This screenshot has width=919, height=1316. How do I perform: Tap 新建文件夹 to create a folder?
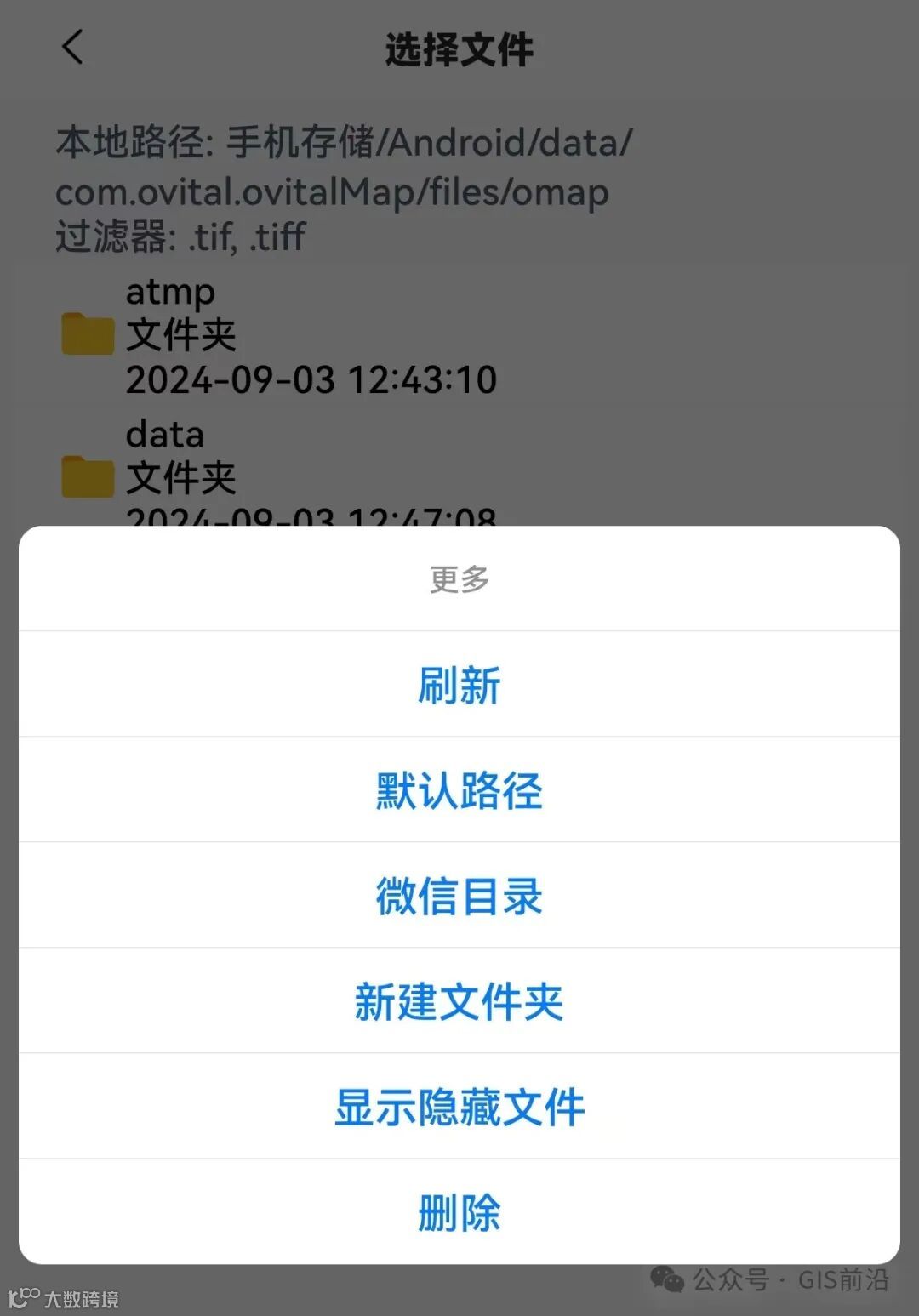[x=459, y=1001]
